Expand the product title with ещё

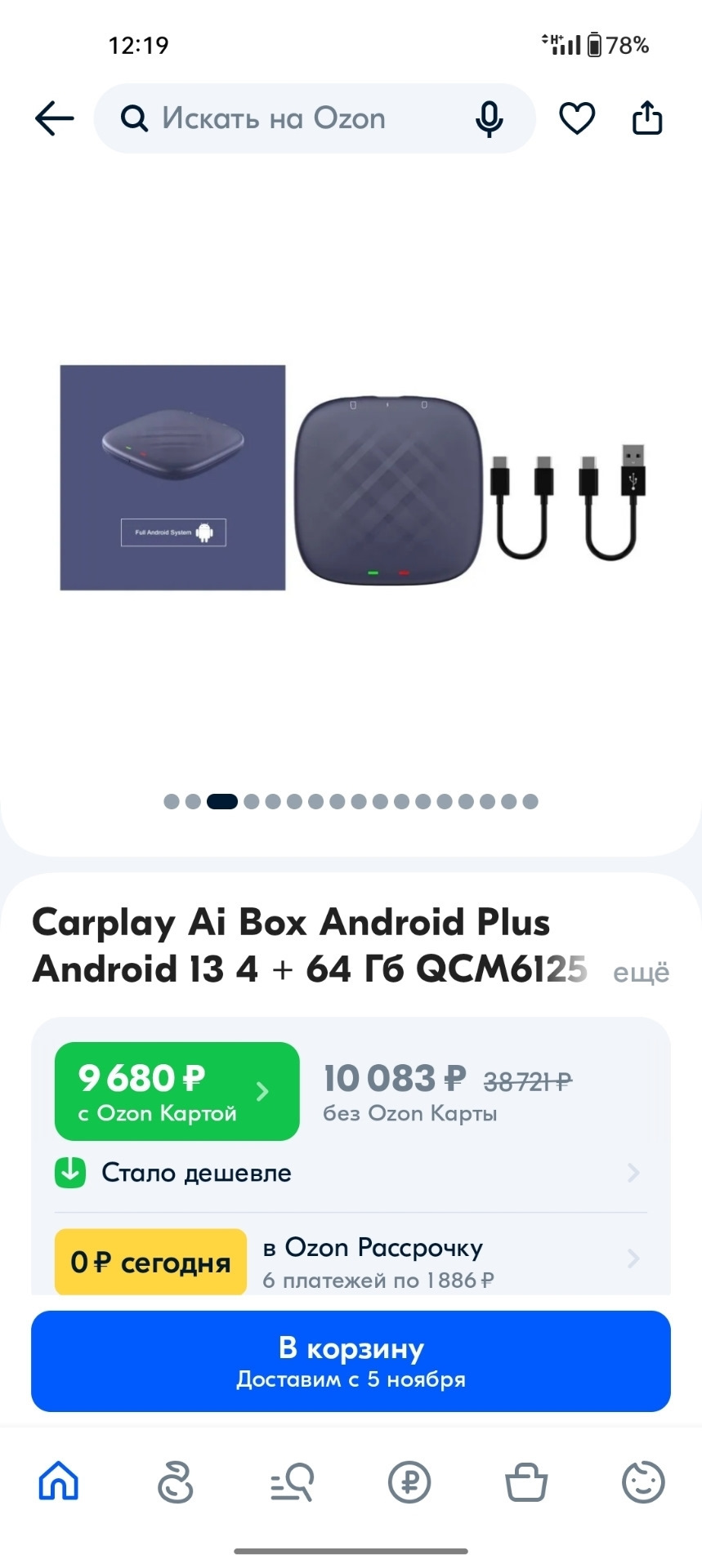[x=641, y=973]
